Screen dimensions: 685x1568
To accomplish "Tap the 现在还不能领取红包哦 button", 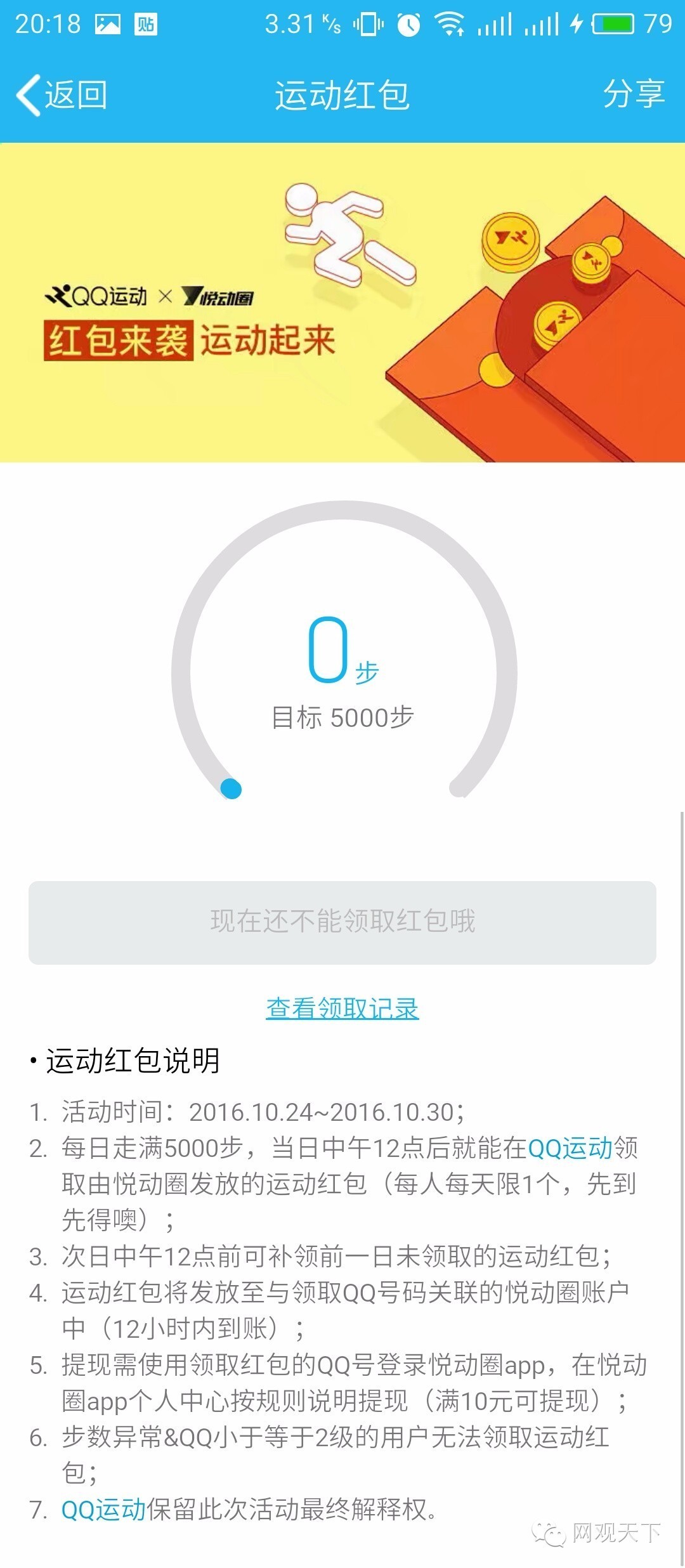I will pos(342,922).
